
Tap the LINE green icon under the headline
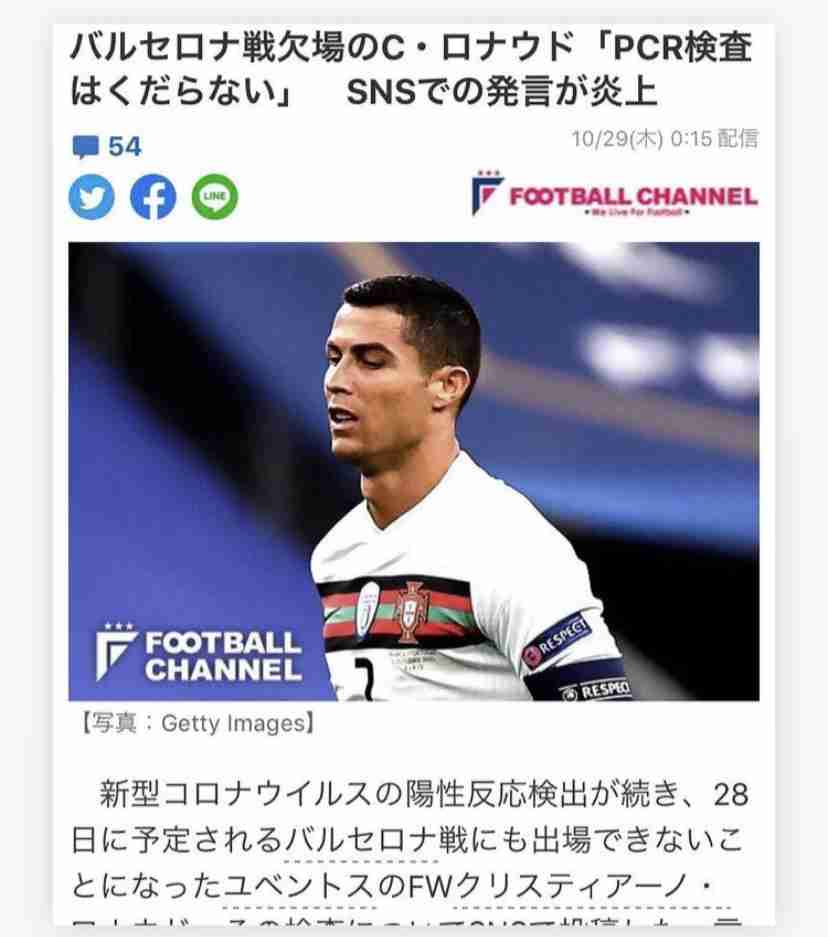[215, 198]
